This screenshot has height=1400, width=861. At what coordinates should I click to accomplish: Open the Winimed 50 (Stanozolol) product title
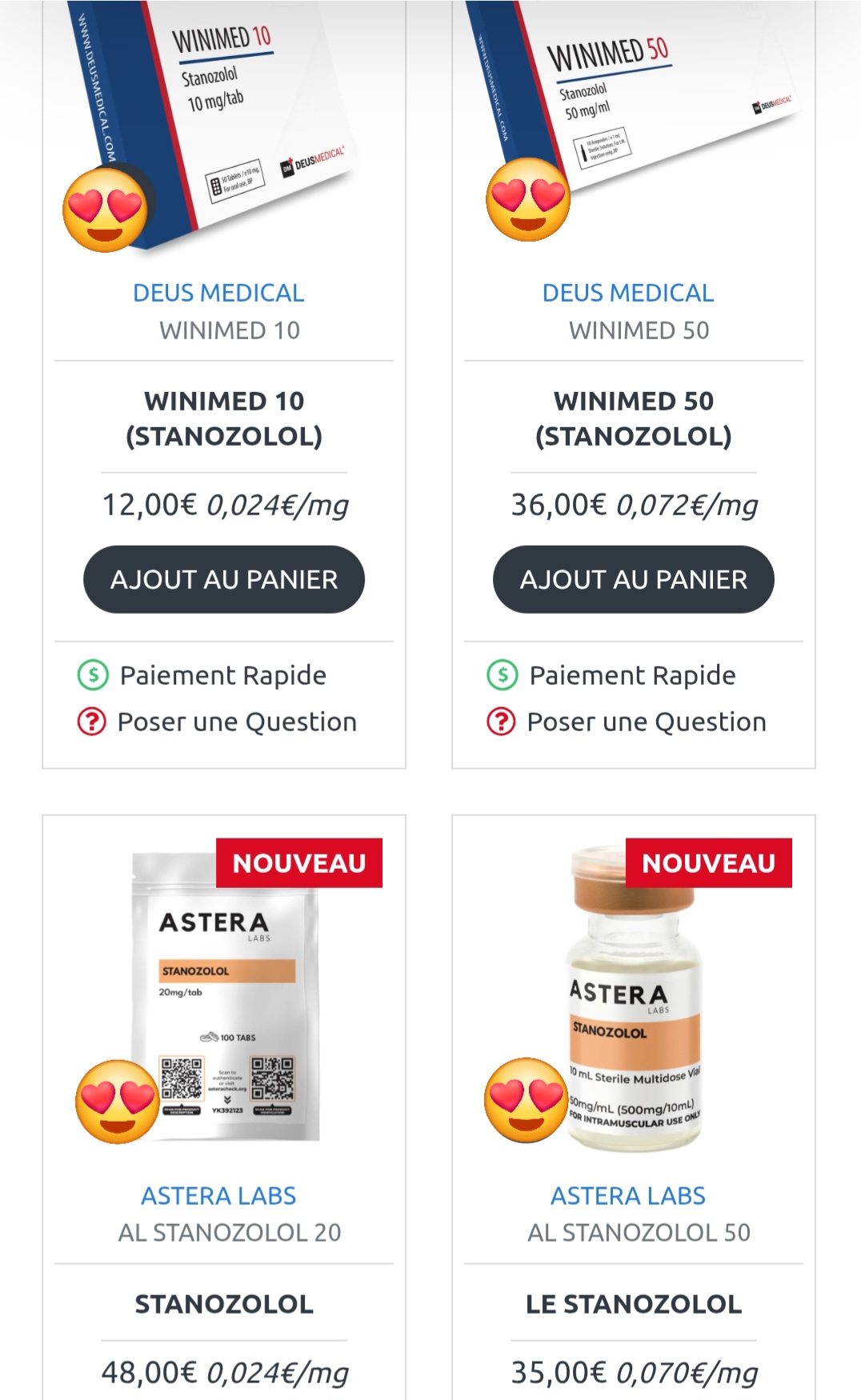[633, 418]
